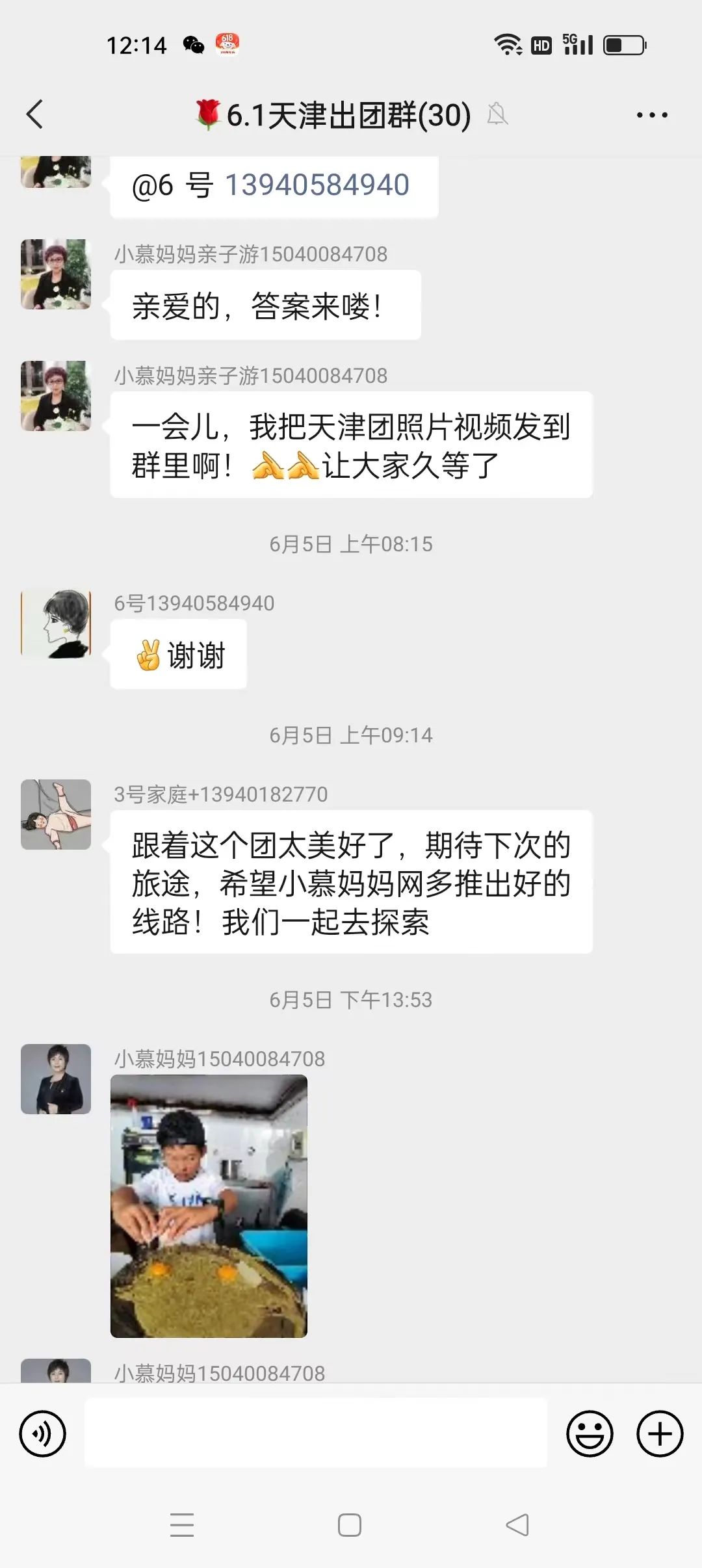View profile of 6号13940584940 via avatar
This screenshot has width=702, height=1568.
[56, 625]
